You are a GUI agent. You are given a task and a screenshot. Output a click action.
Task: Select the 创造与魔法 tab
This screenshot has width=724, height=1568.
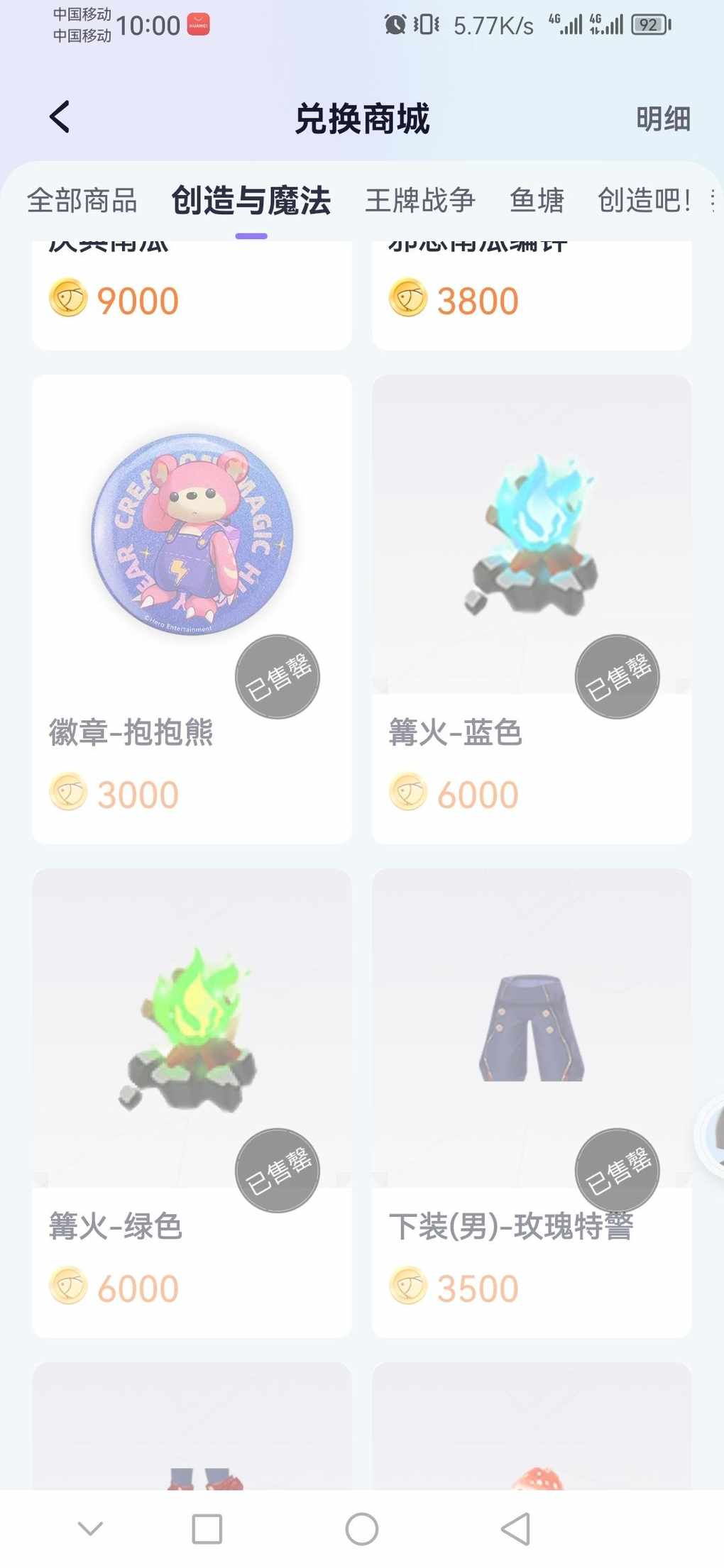click(x=251, y=201)
